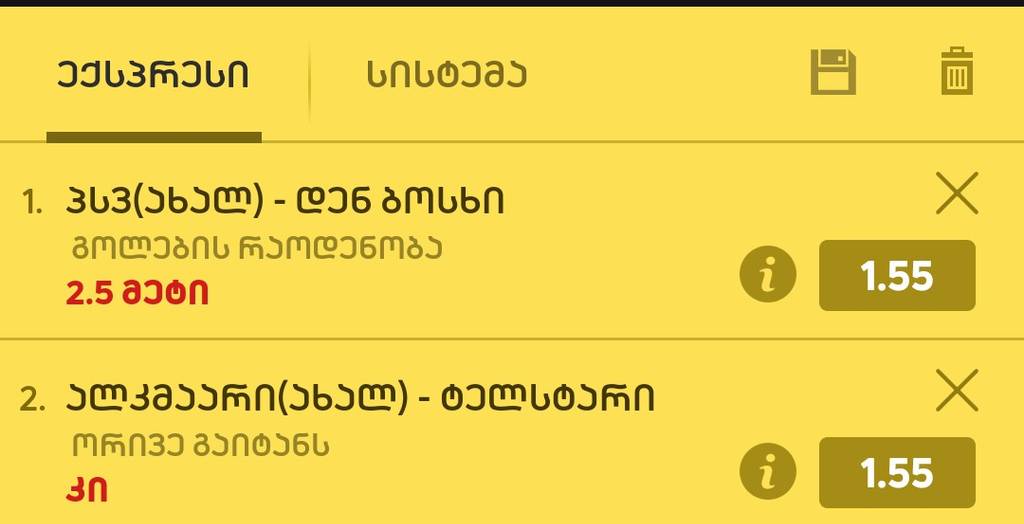Switch to the სისტემა tab
This screenshot has width=1024, height=524.
[446, 75]
